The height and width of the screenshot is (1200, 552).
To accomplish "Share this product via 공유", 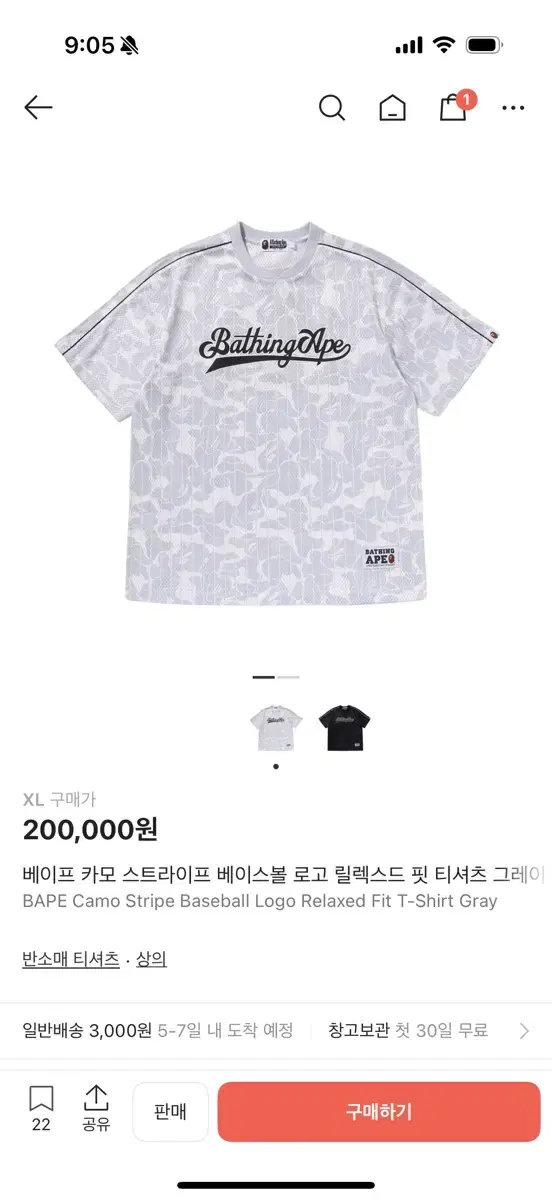I will coord(96,1109).
